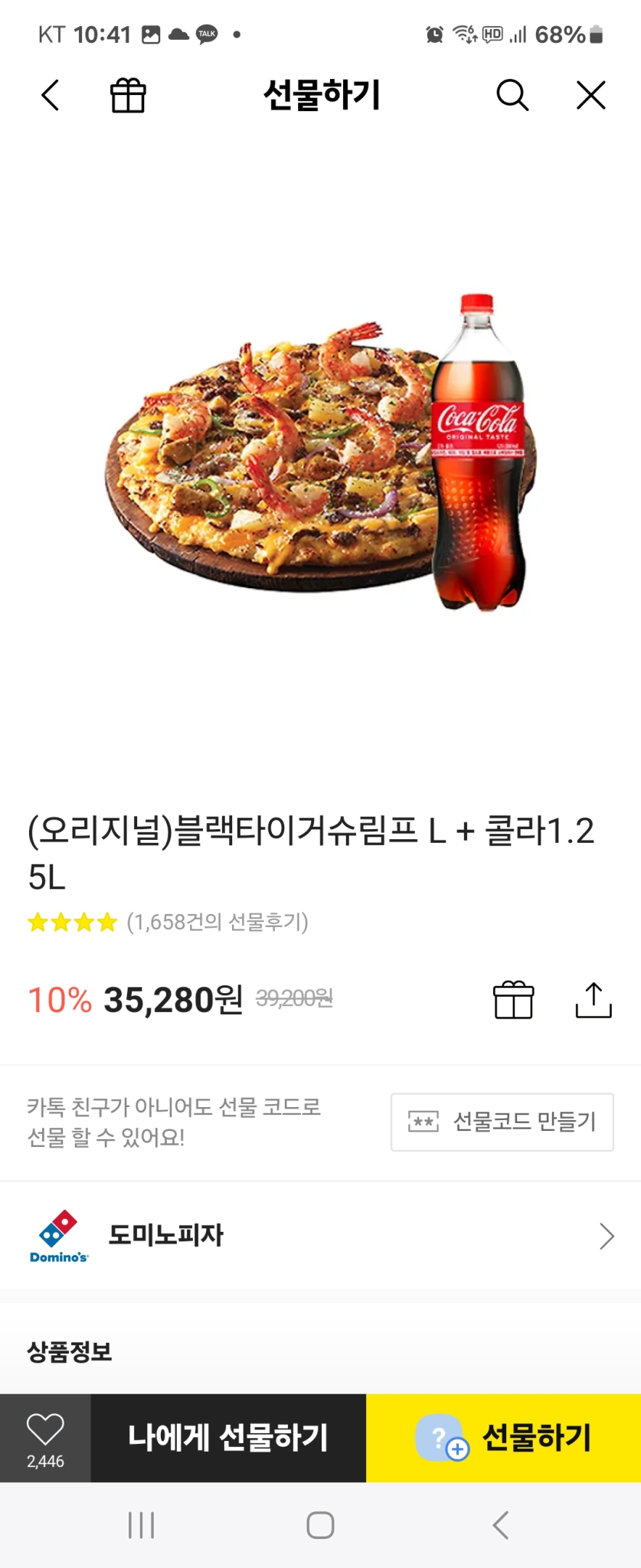Expand the Domino's Pizza brand page chevron
This screenshot has height=1568, width=641.
click(607, 1235)
